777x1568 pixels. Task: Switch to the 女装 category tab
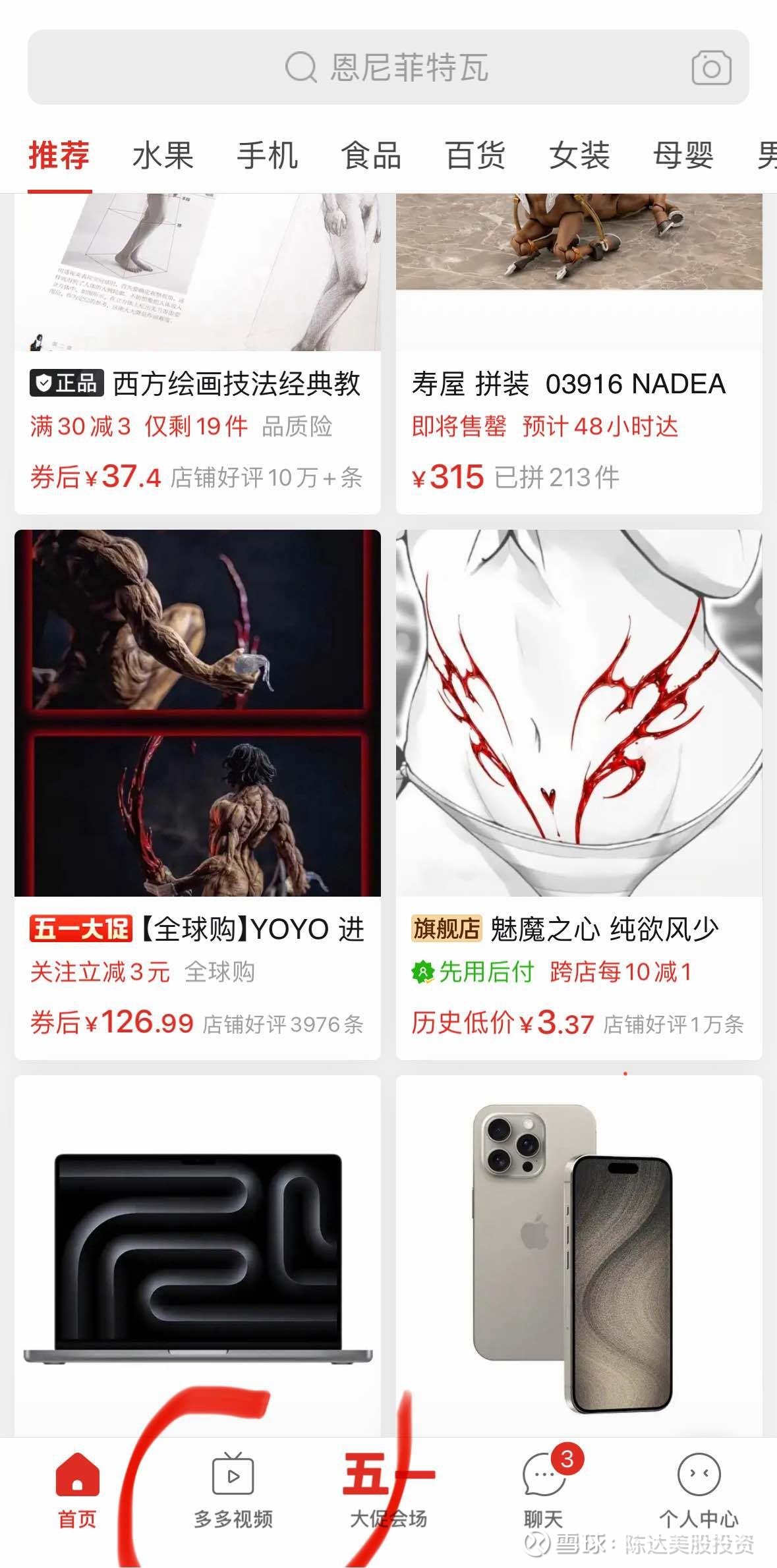579,156
